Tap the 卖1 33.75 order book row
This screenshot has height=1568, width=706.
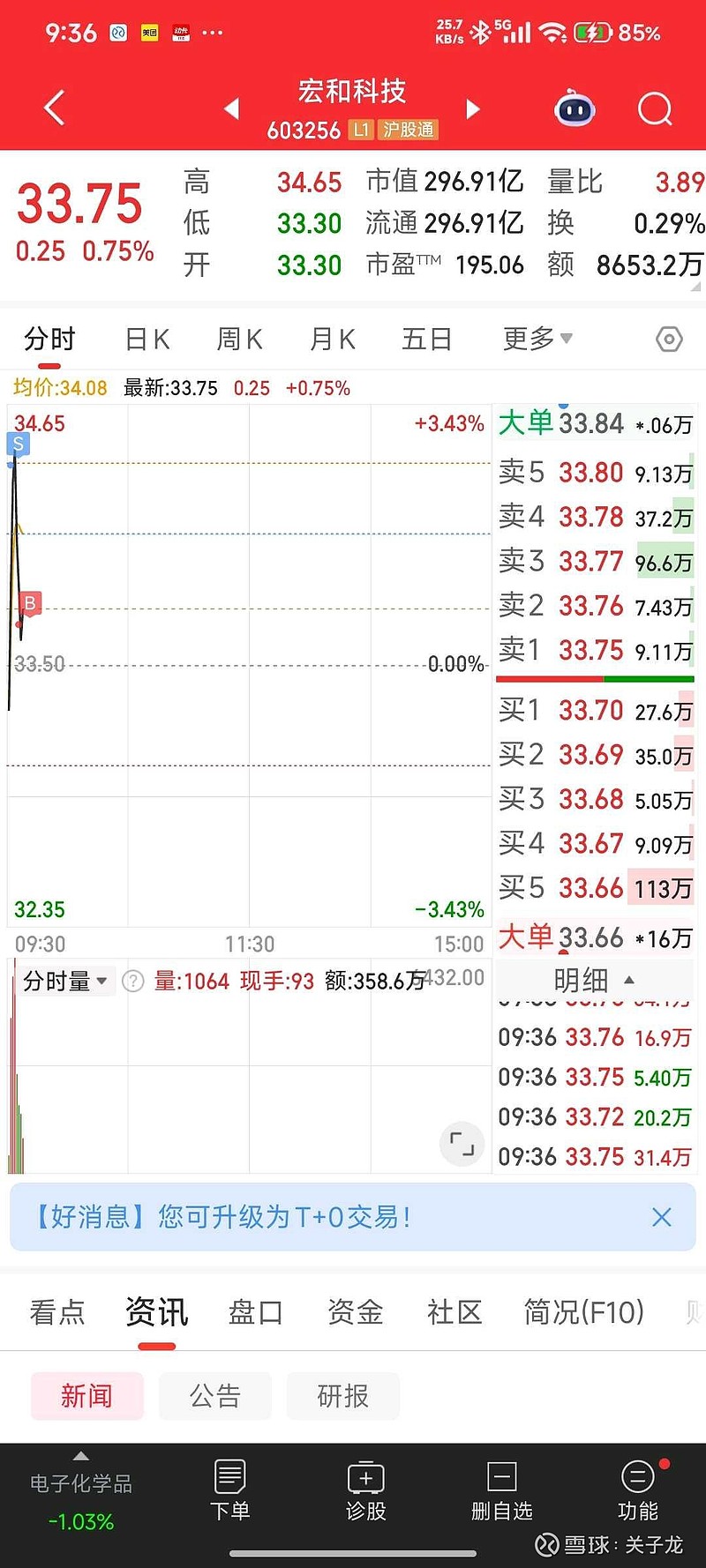[x=594, y=650]
